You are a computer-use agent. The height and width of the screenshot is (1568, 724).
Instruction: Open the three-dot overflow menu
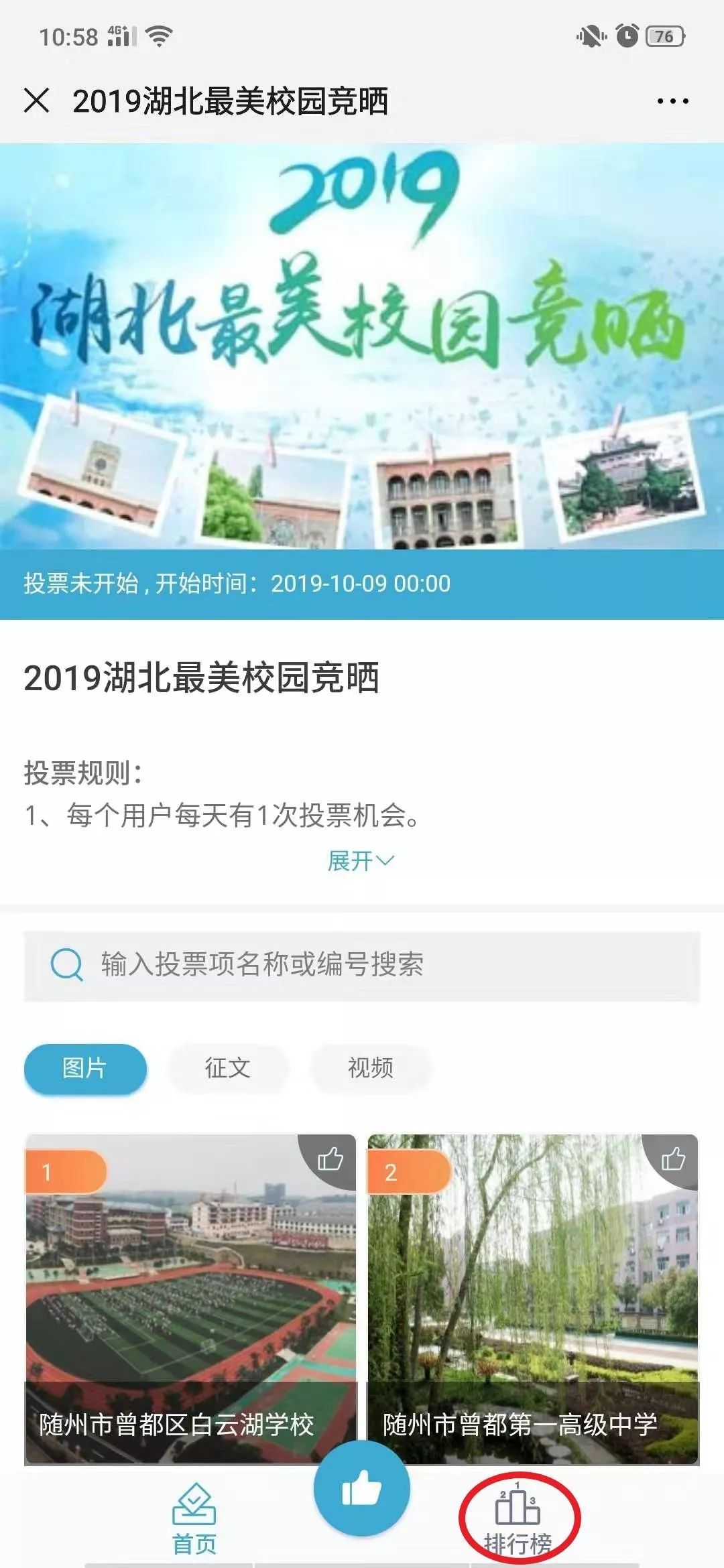coord(672,101)
